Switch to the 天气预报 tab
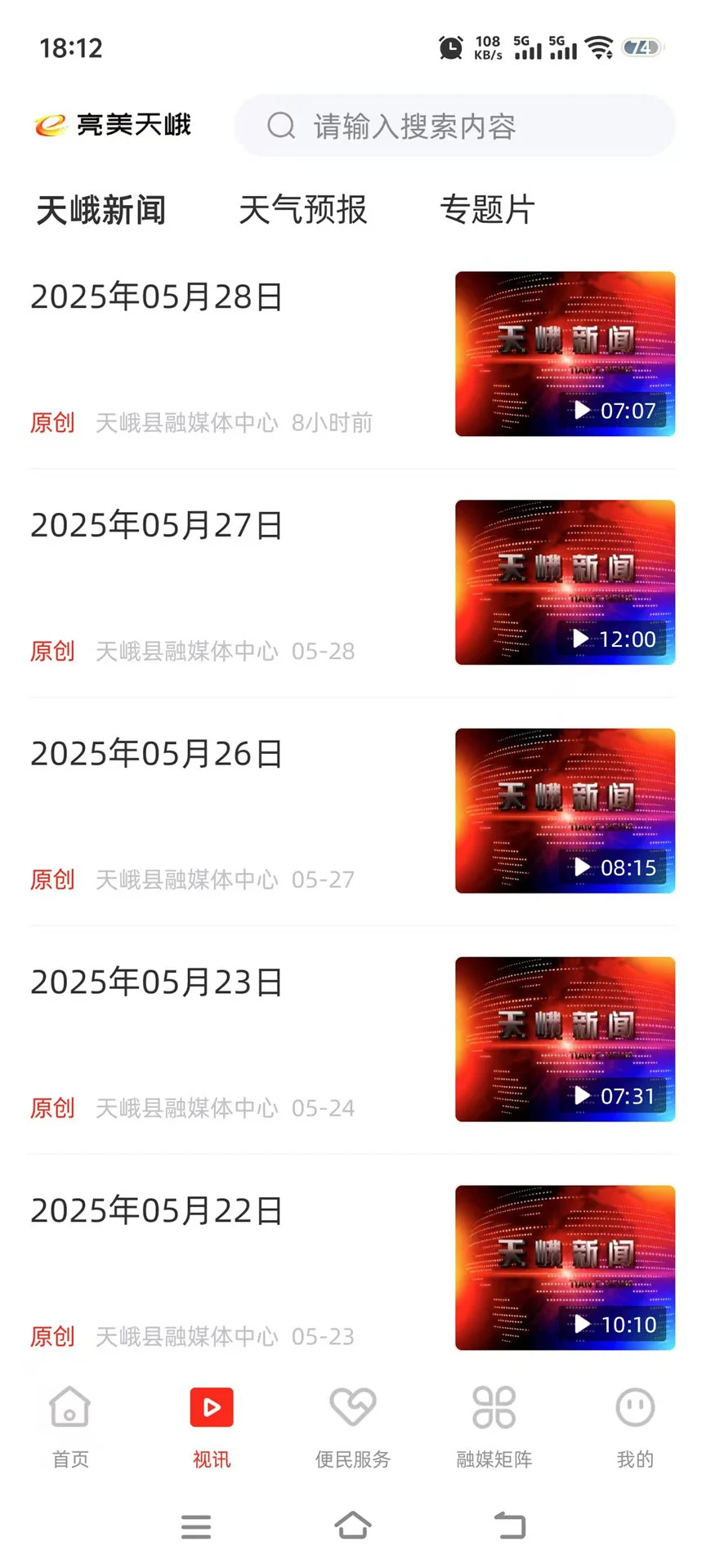Image resolution: width=706 pixels, height=1568 pixels. click(x=302, y=211)
